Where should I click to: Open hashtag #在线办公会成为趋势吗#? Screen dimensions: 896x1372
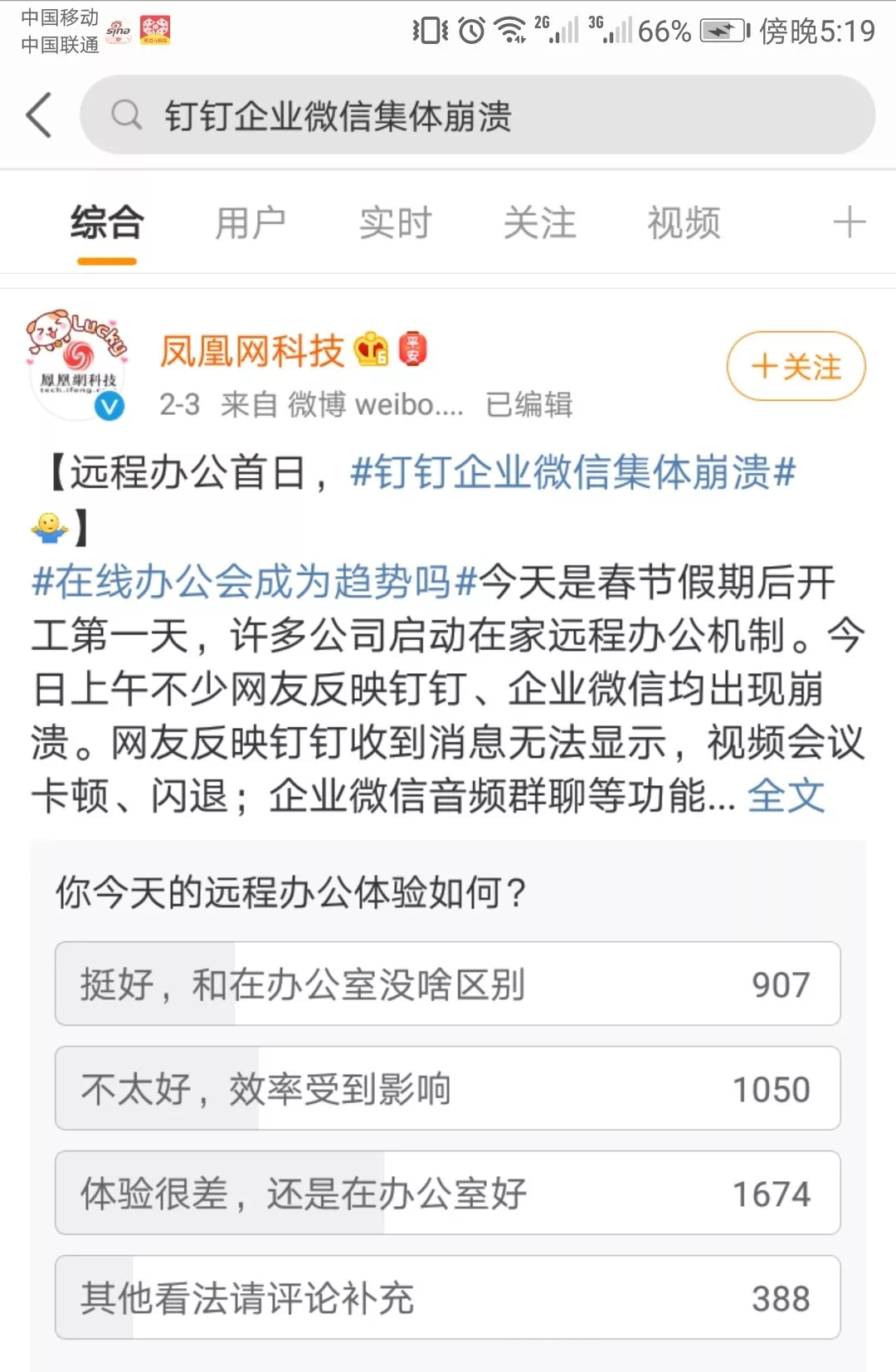[254, 581]
